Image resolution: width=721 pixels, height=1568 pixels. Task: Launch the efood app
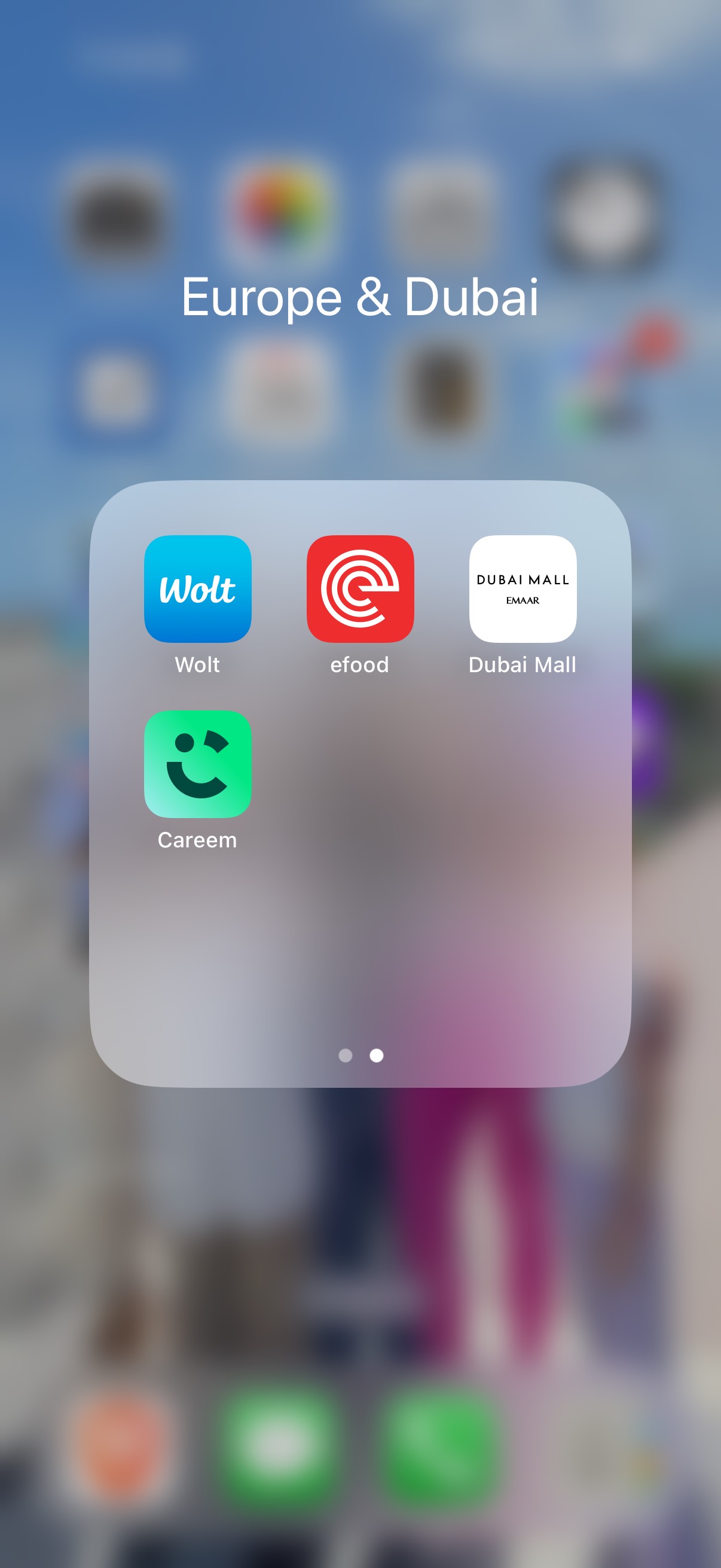point(360,588)
